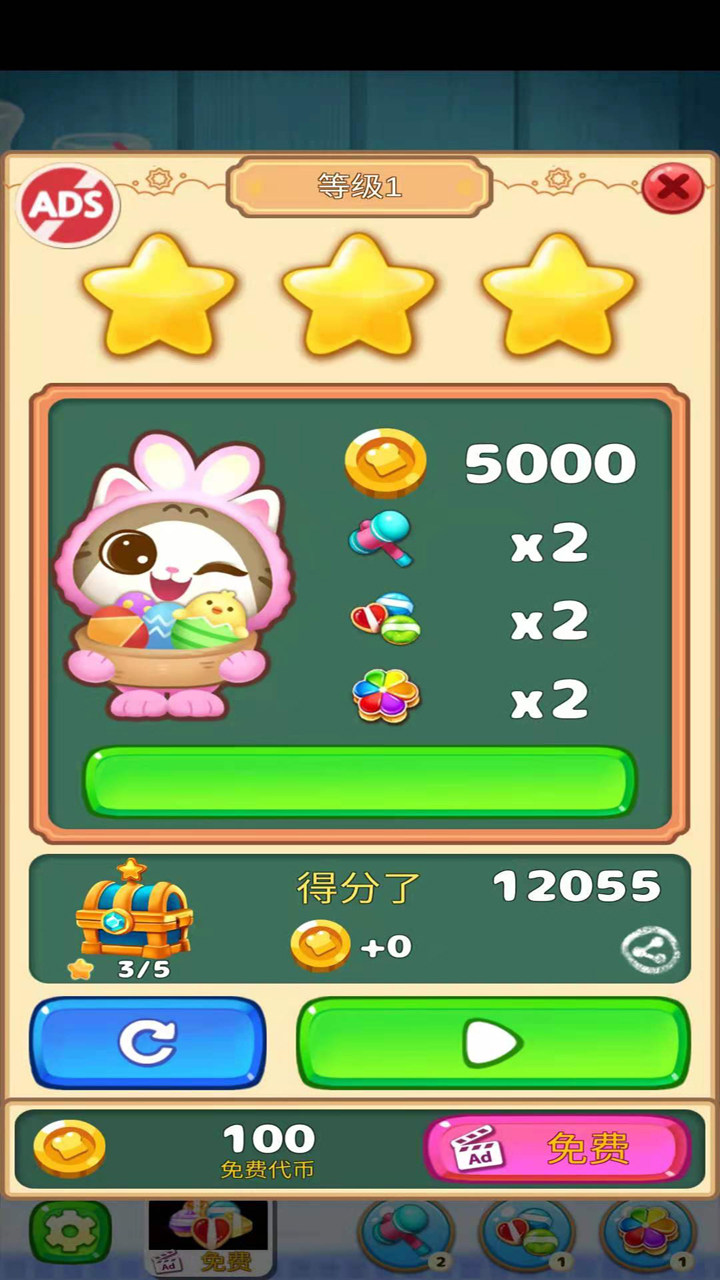Tap the wide green button under rewards
The width and height of the screenshot is (720, 1280).
pyautogui.click(x=360, y=780)
